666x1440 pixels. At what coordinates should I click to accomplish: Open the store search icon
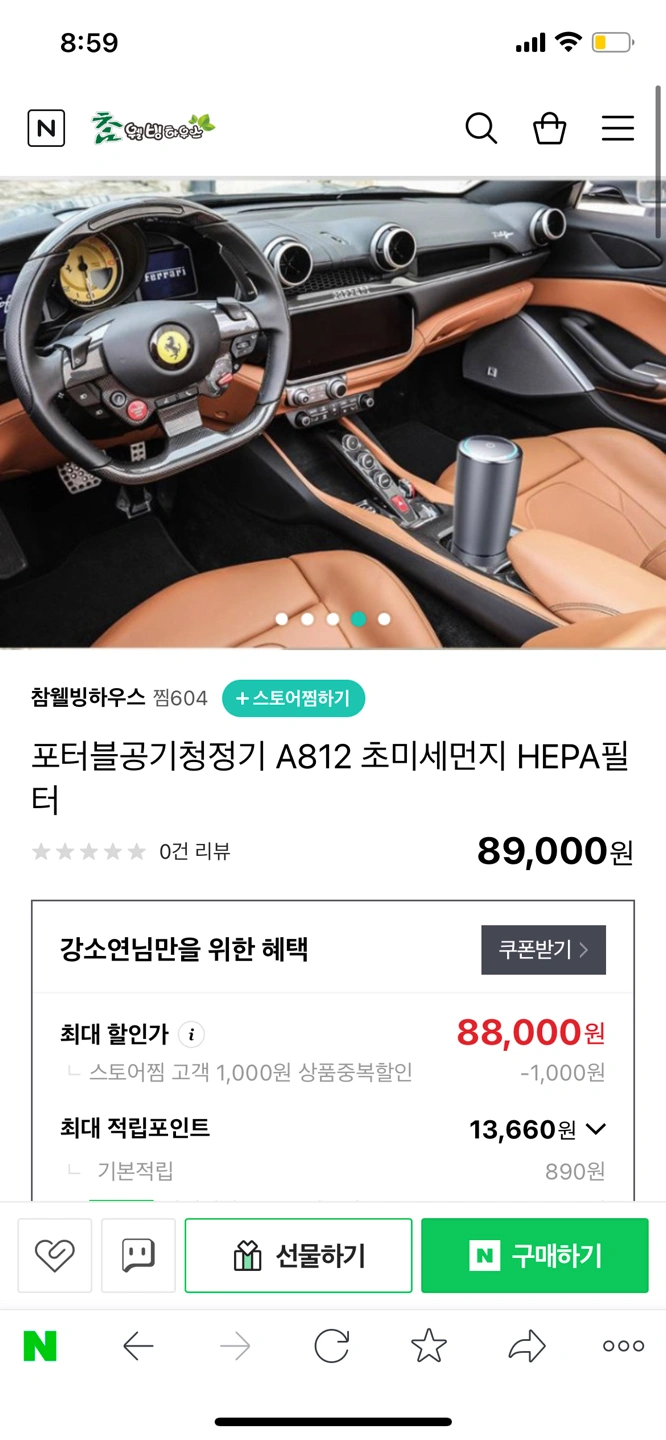tap(481, 128)
